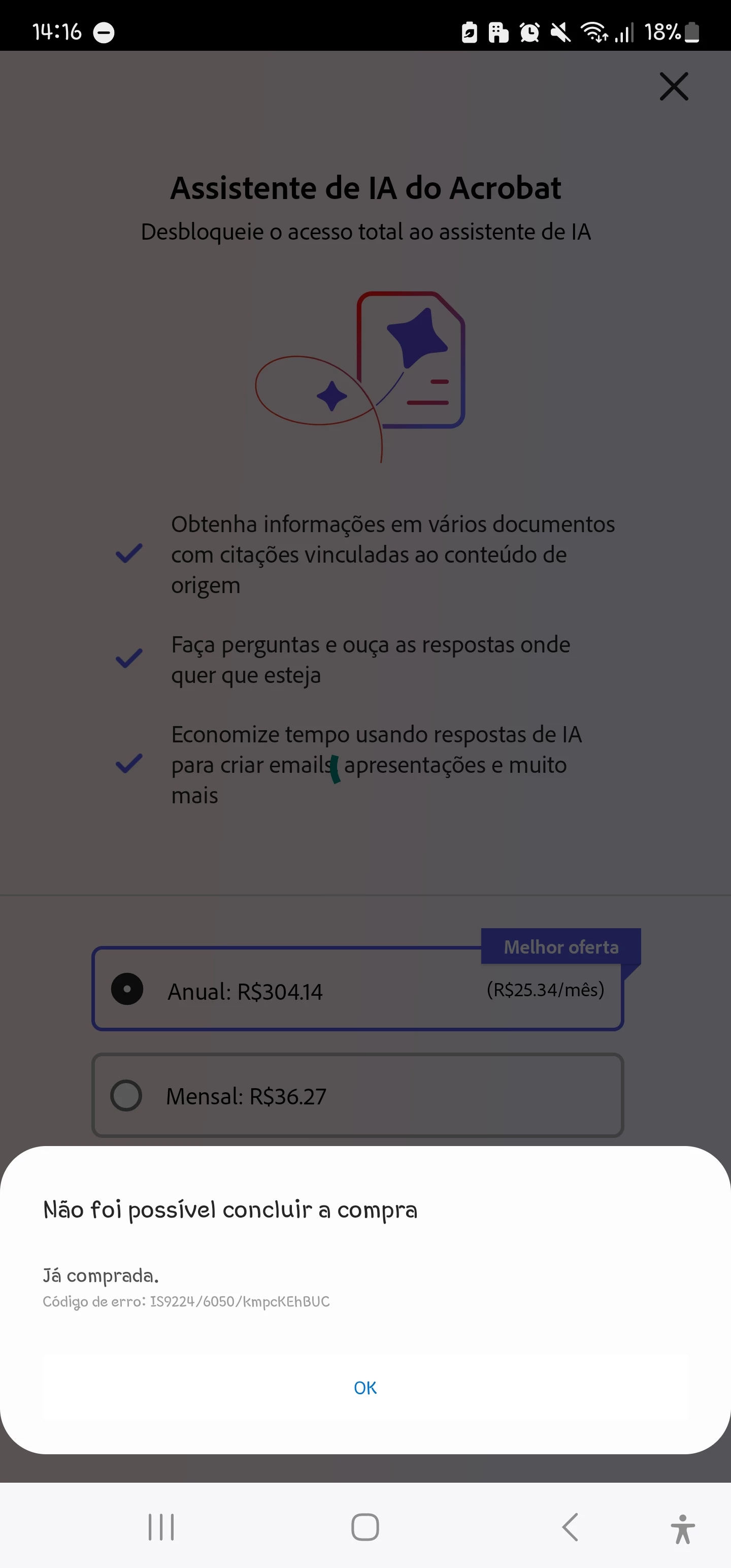This screenshot has height=1568, width=731.
Task: Open the accessibility shortcut in navigation bar
Action: click(682, 1528)
